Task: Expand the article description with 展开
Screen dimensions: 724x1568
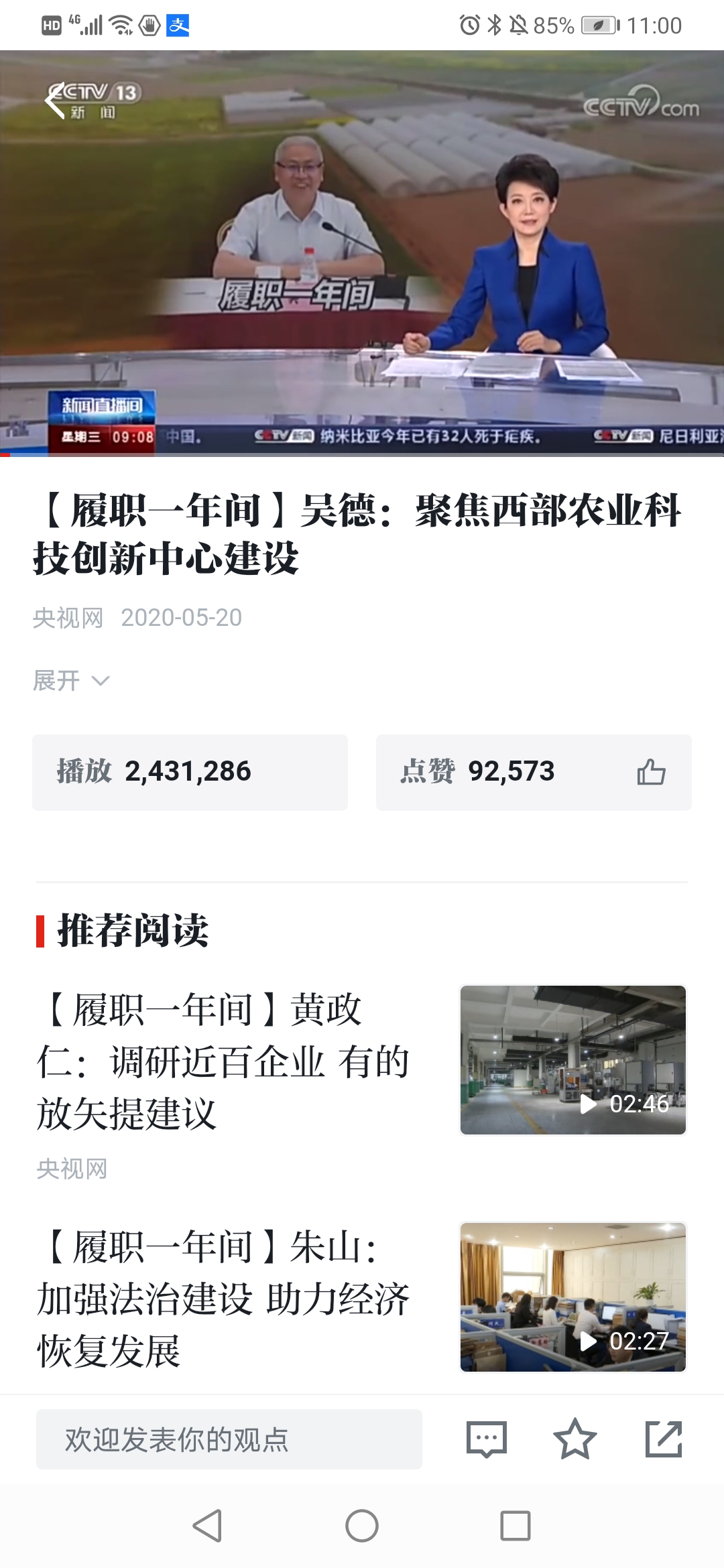Action: point(71,681)
